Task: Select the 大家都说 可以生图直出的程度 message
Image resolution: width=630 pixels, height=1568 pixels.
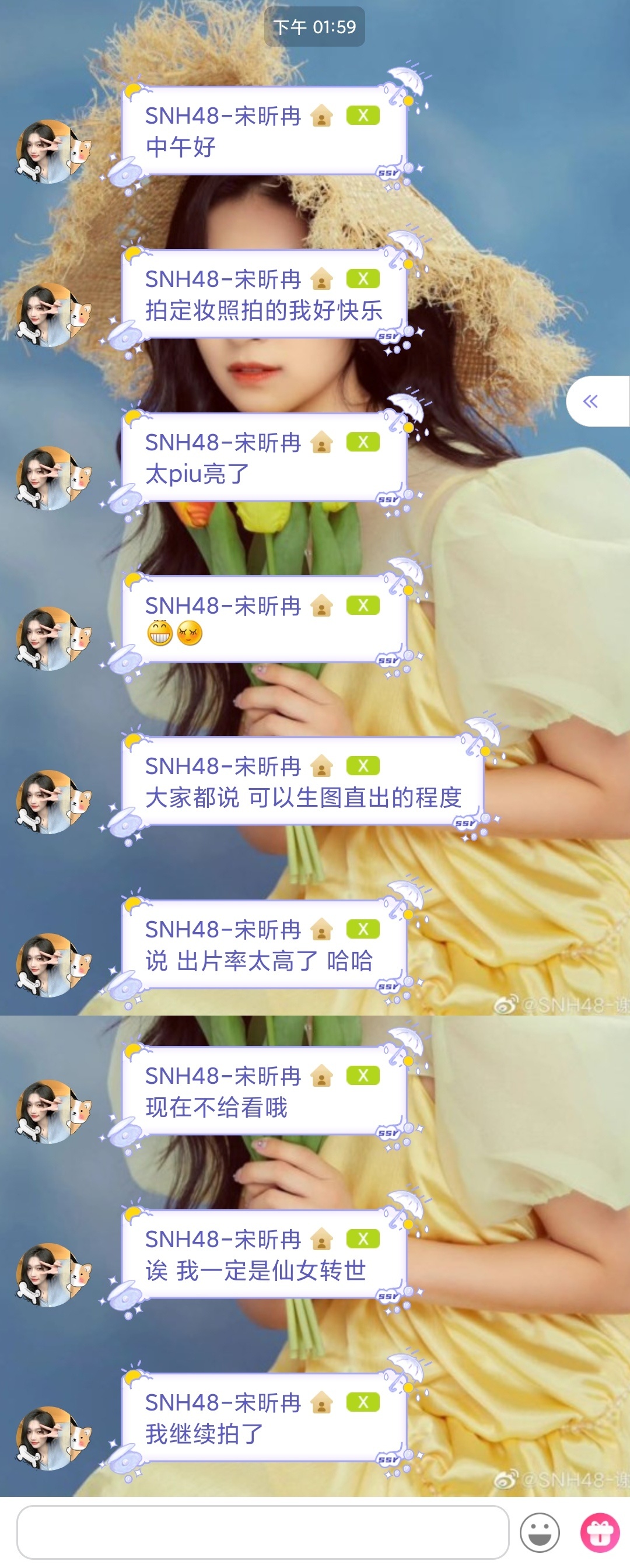Action: tap(303, 782)
